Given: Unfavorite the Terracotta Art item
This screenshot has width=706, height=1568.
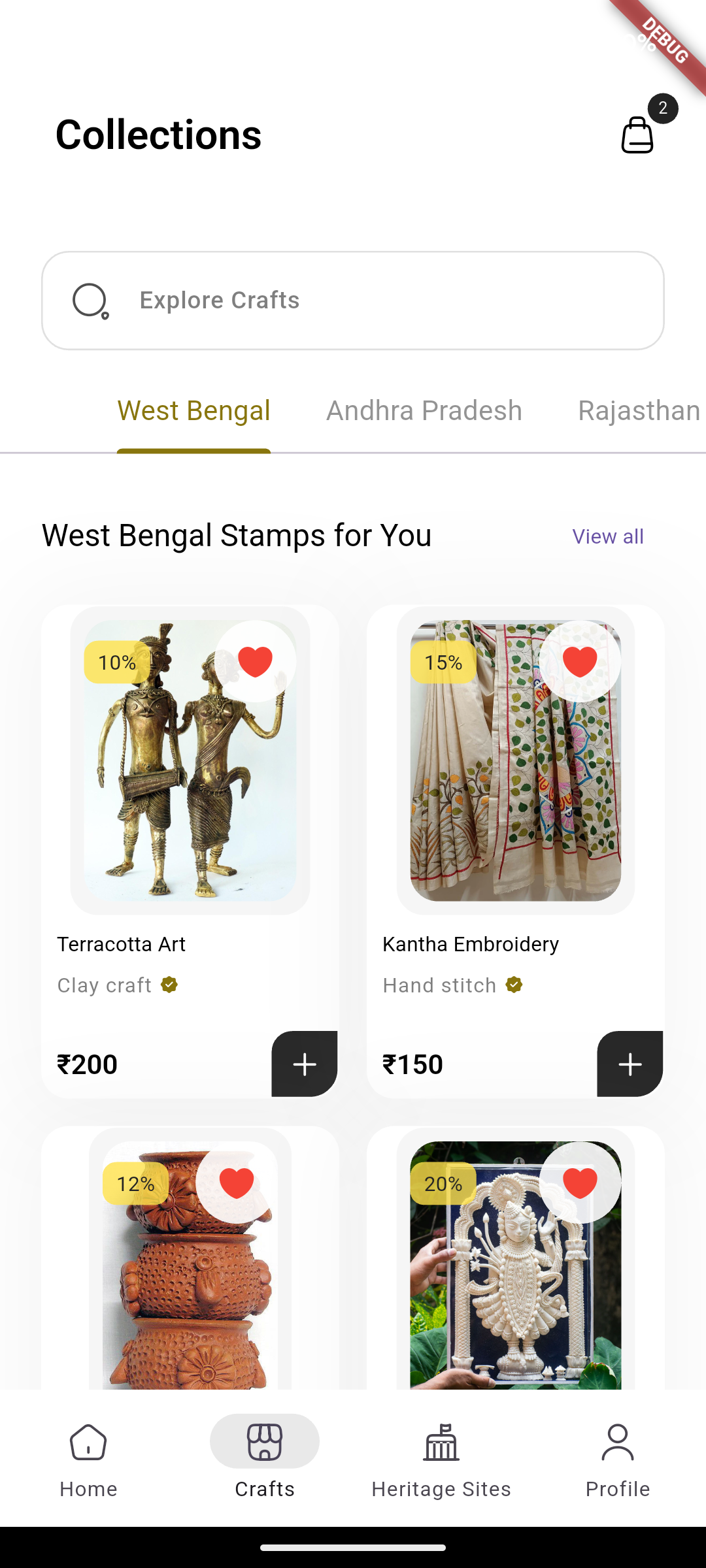Looking at the screenshot, I should click(254, 661).
